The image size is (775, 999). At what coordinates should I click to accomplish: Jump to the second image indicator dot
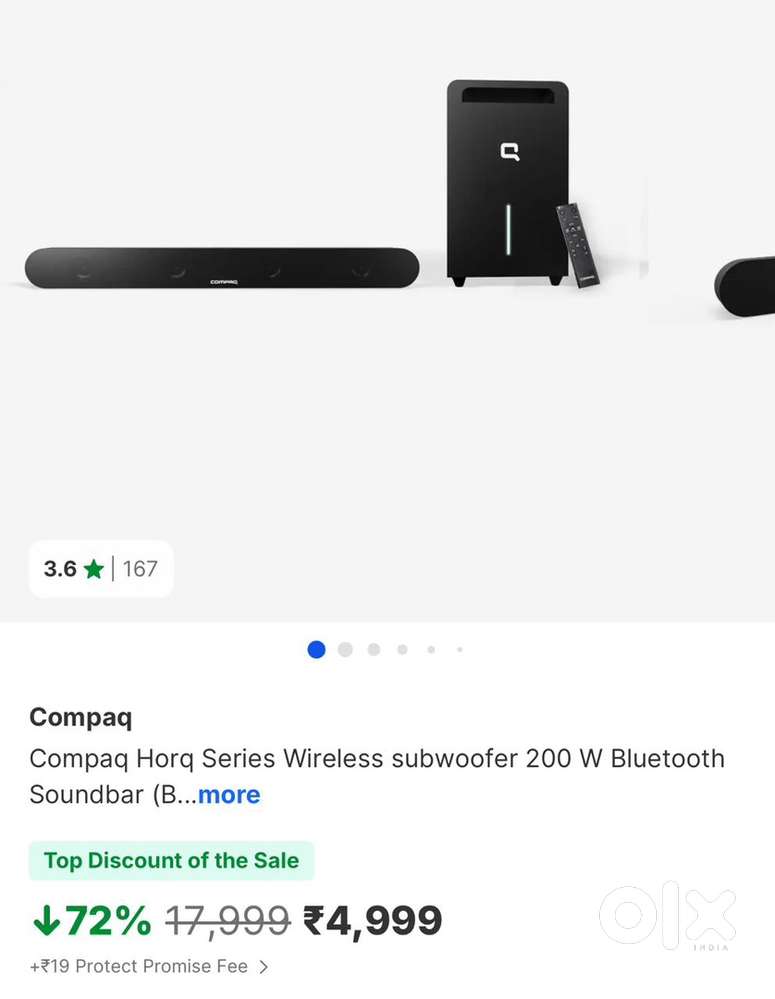(345, 650)
